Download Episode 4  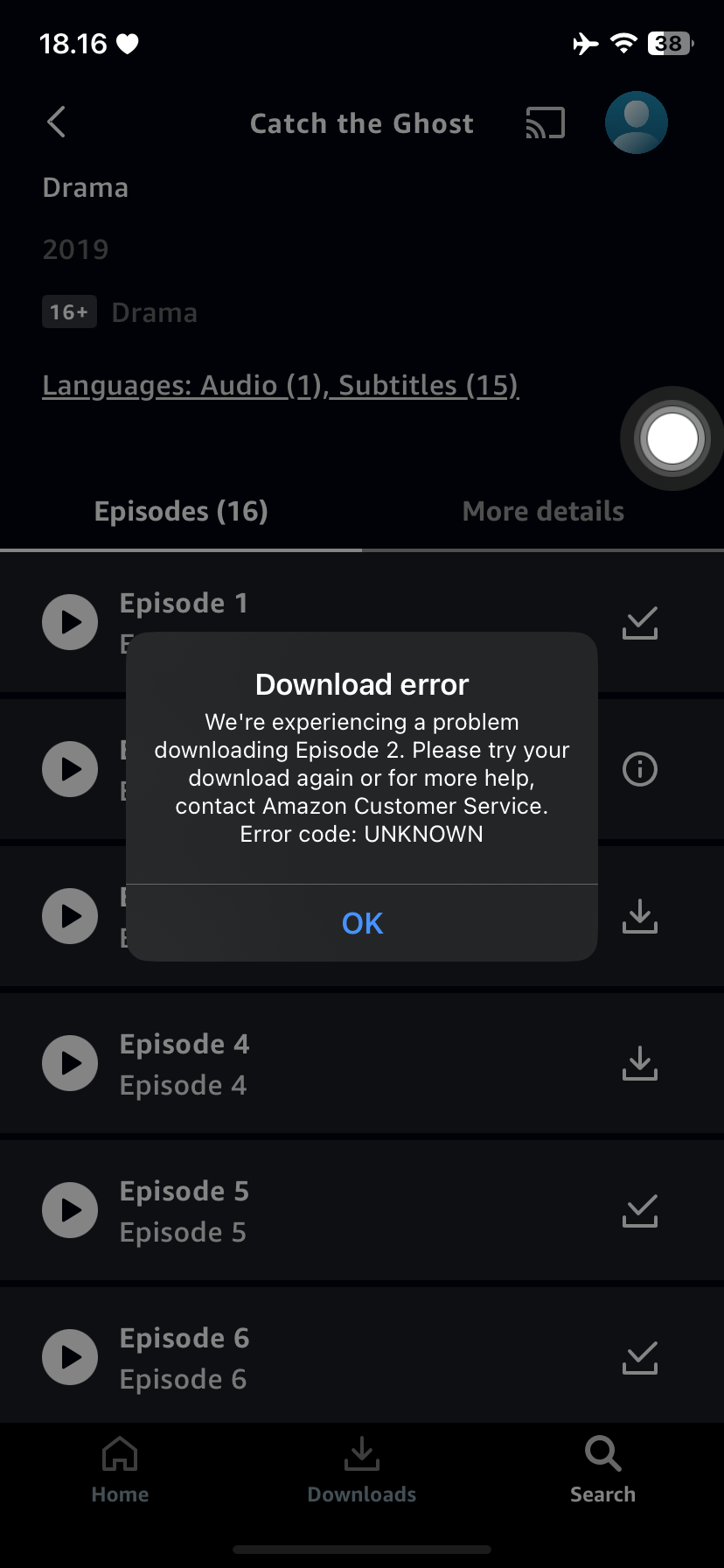coord(640,1063)
